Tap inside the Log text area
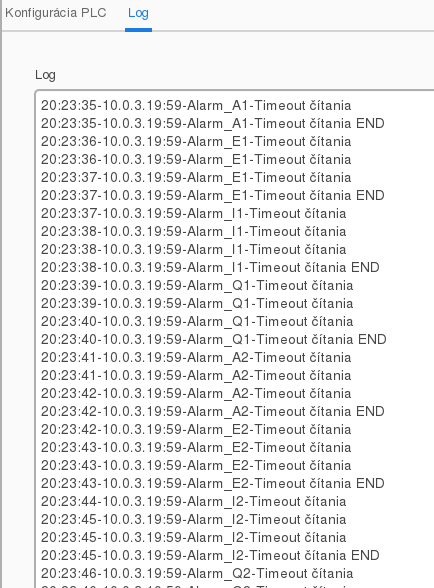The width and height of the screenshot is (434, 588). [x=234, y=339]
